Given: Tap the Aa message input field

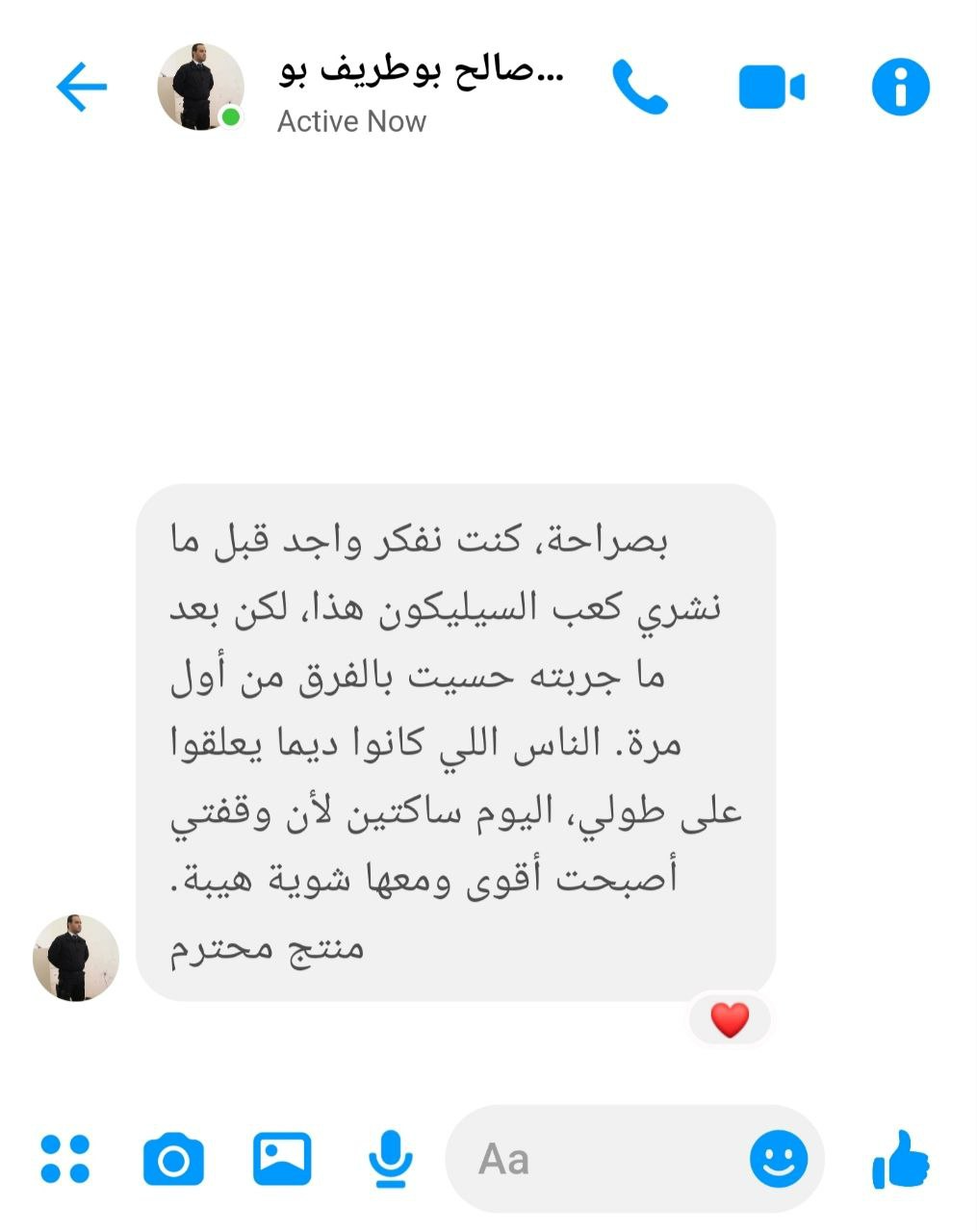Looking at the screenshot, I should pyautogui.click(x=597, y=1159).
